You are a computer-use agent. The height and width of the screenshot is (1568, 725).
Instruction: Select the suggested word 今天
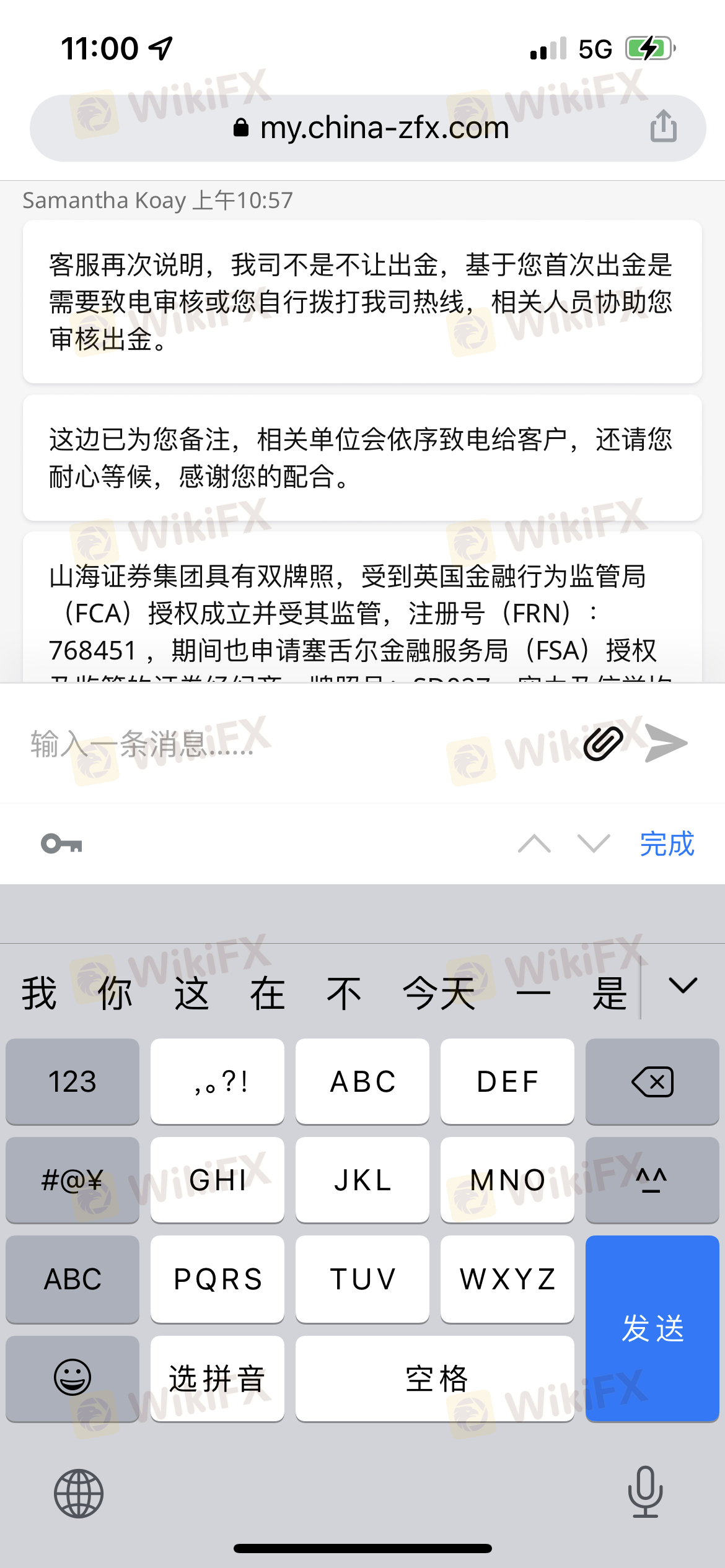coord(439,993)
